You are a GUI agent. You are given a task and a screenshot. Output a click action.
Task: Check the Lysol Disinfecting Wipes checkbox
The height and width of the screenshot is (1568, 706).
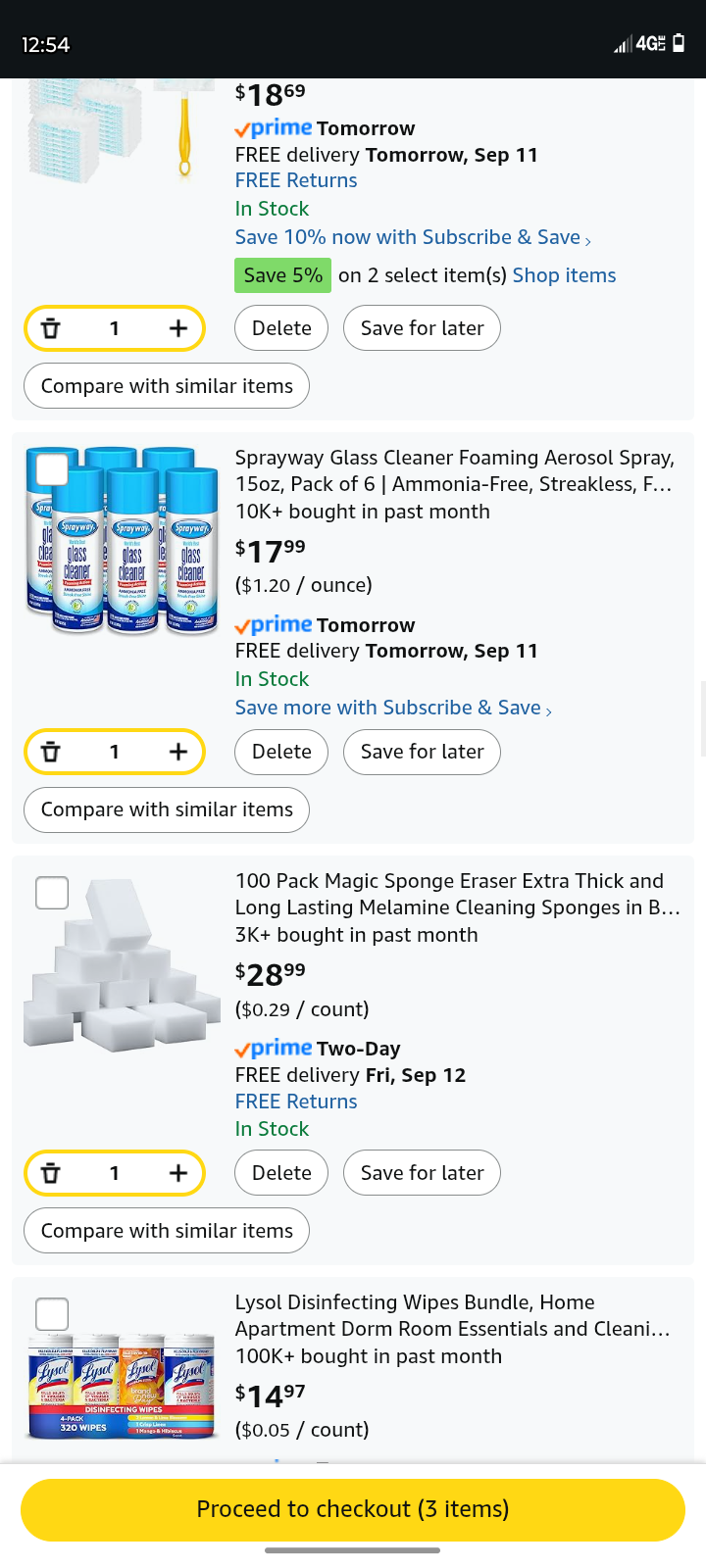point(52,1314)
